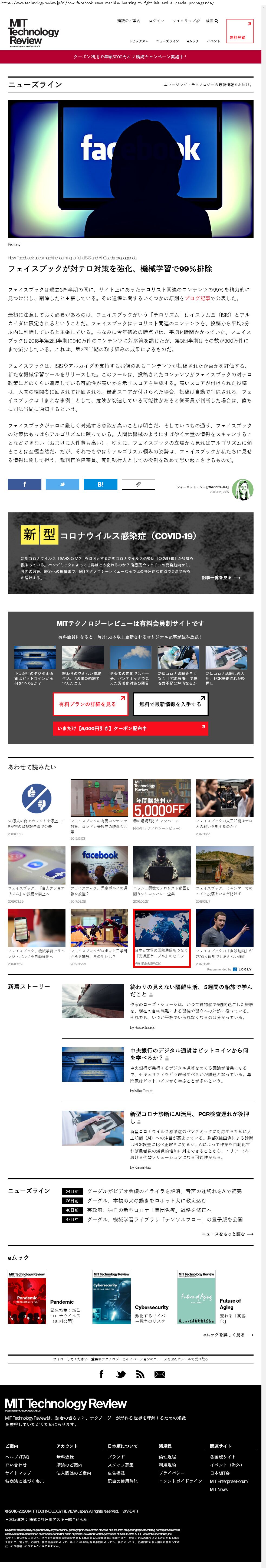View 記事一覧を見る for COVID-19
266x1568 pixels.
221,578
